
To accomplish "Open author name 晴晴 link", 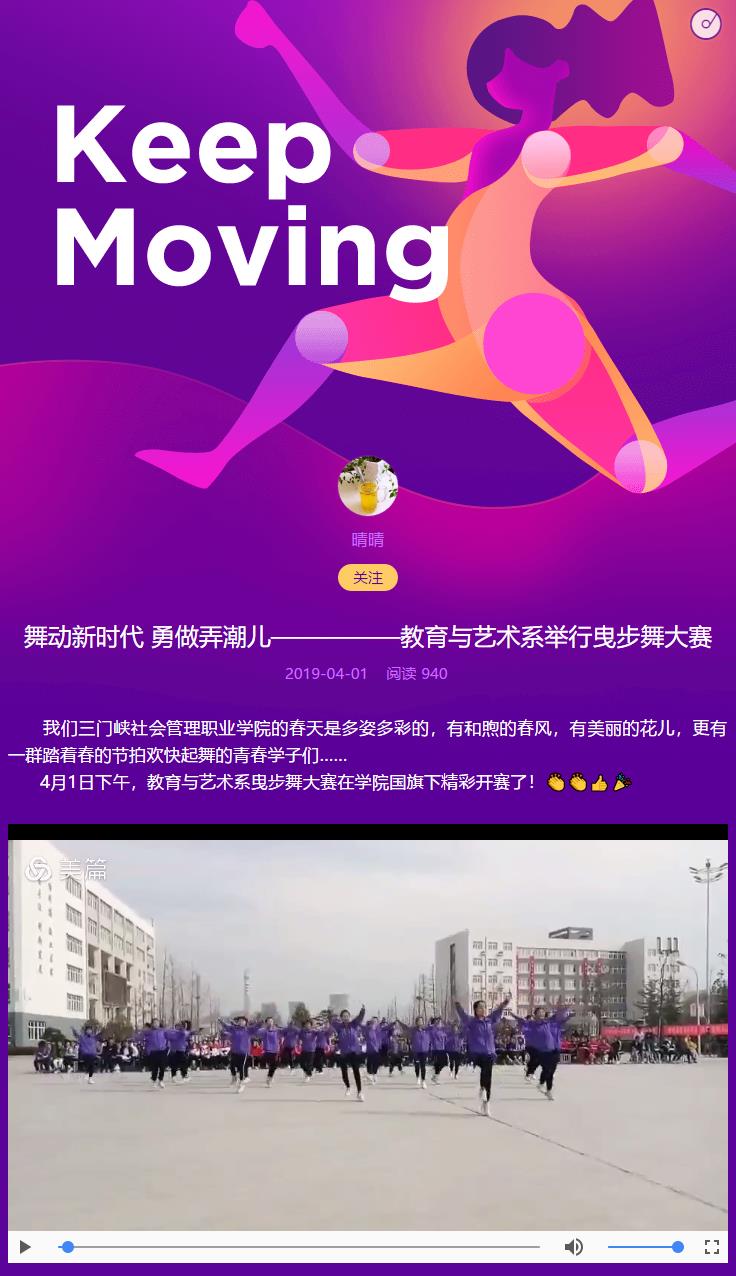I will point(368,540).
